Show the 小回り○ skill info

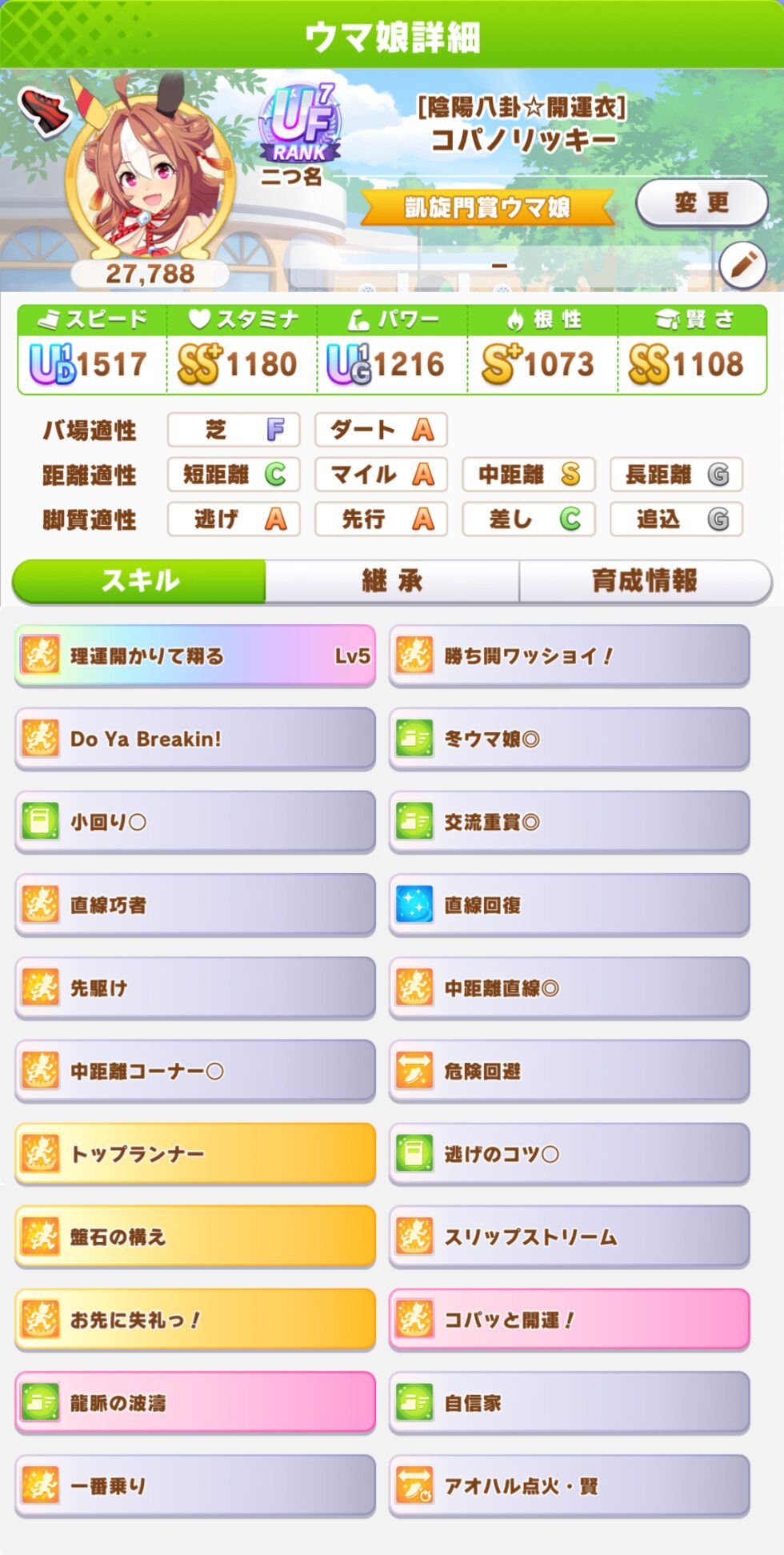point(195,822)
